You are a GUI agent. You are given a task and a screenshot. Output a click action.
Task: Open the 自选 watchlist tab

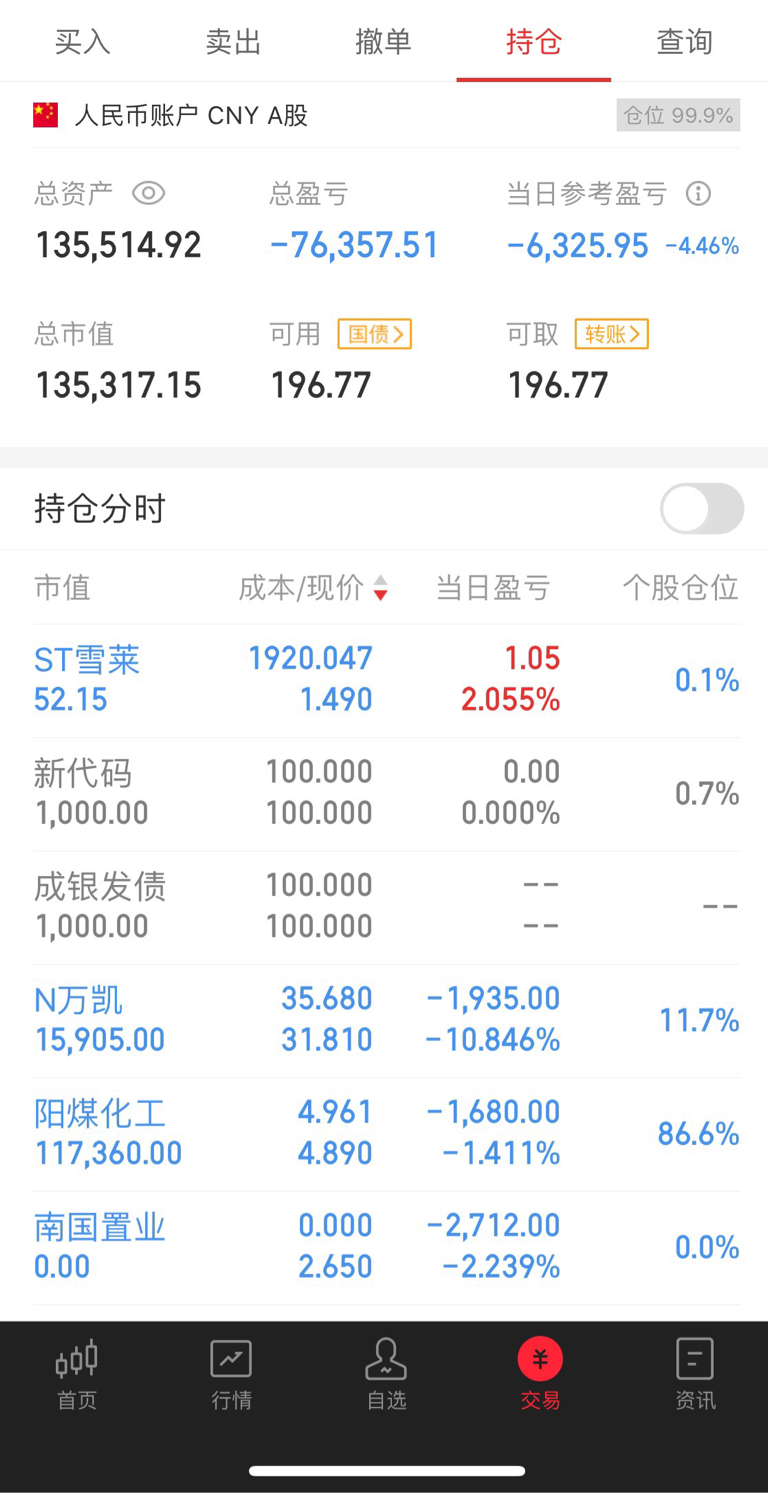coord(386,1375)
